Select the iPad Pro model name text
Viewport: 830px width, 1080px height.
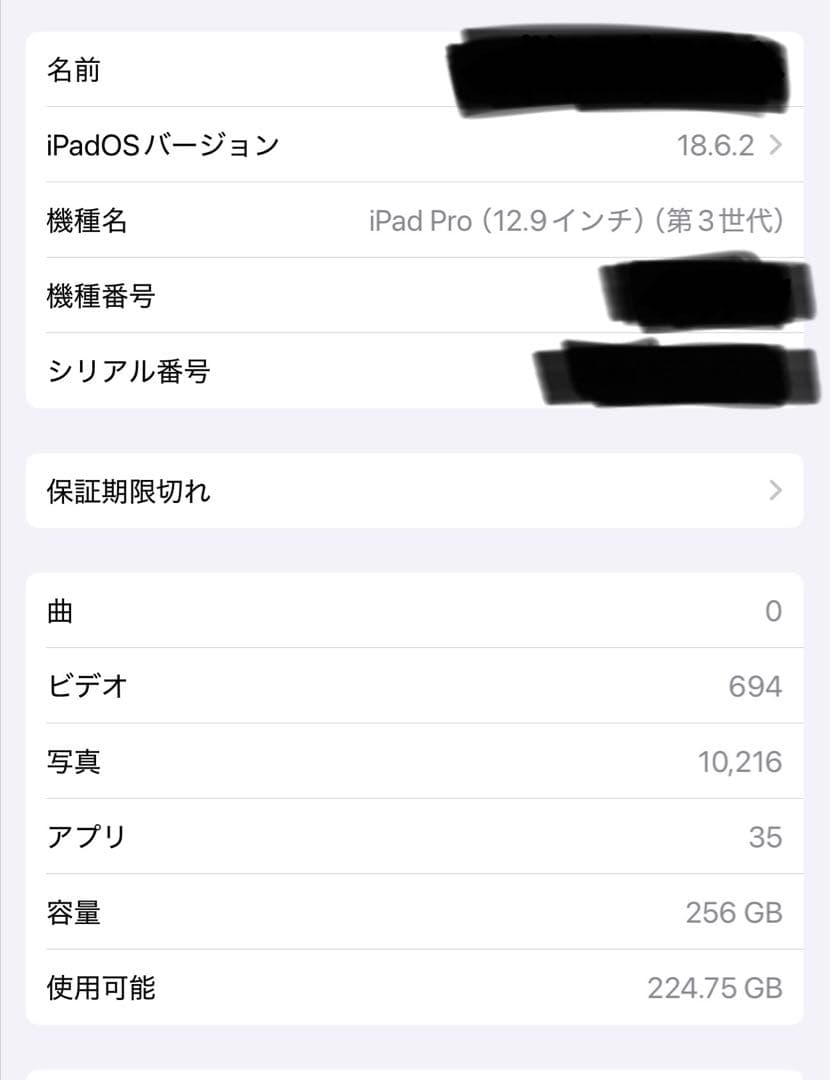click(x=578, y=222)
